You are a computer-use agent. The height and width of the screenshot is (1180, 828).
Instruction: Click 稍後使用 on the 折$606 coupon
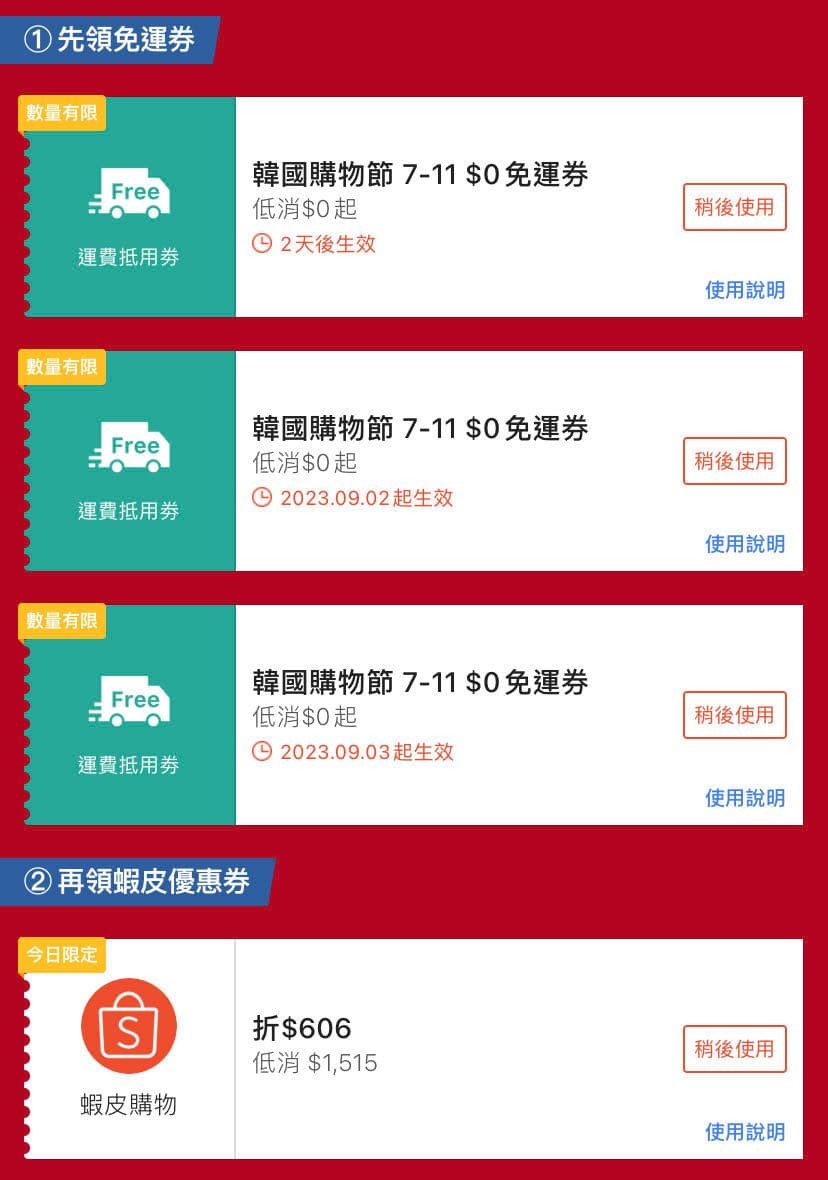coord(734,1048)
